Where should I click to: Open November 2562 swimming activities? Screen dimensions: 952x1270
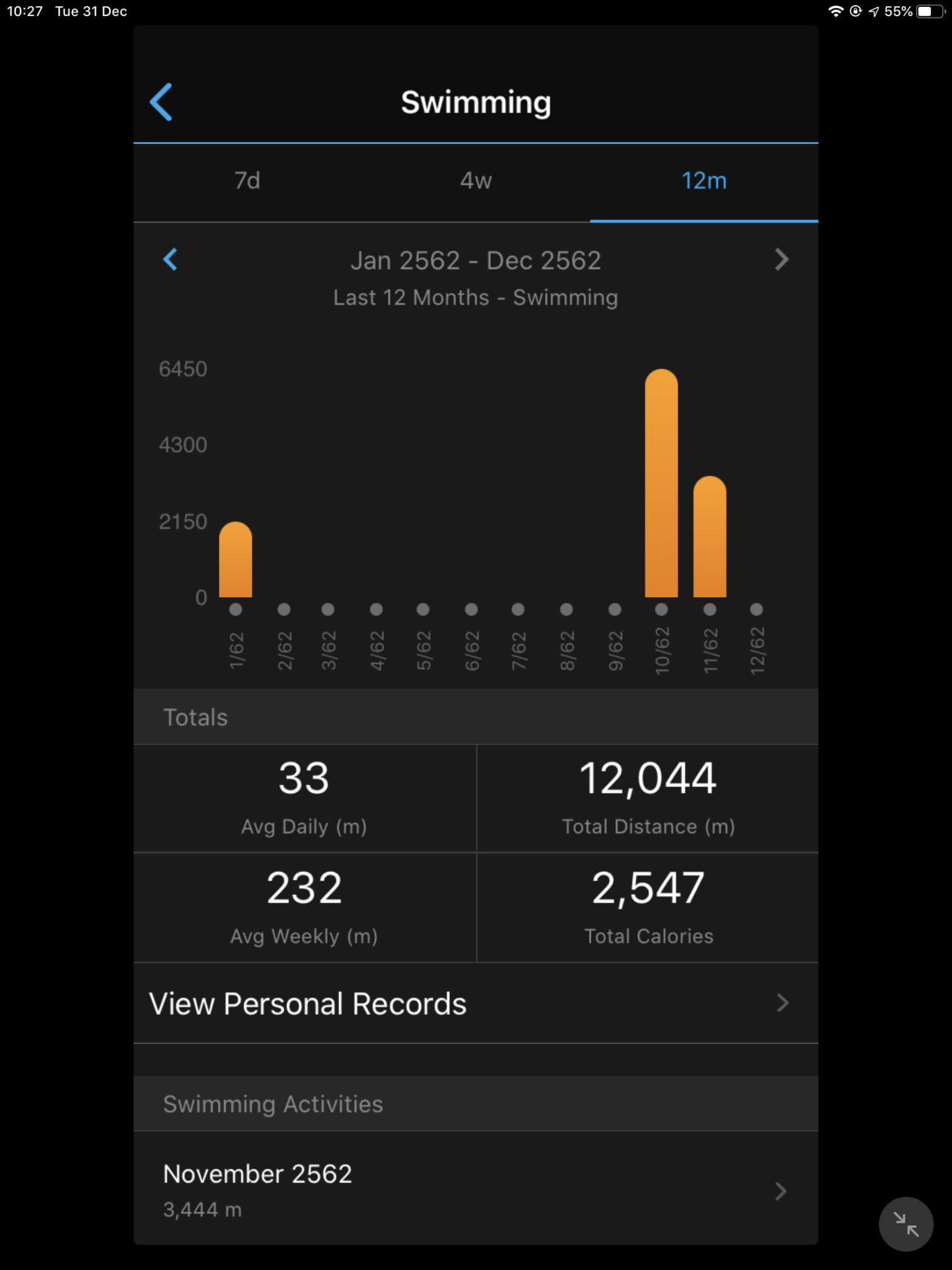(x=475, y=1190)
